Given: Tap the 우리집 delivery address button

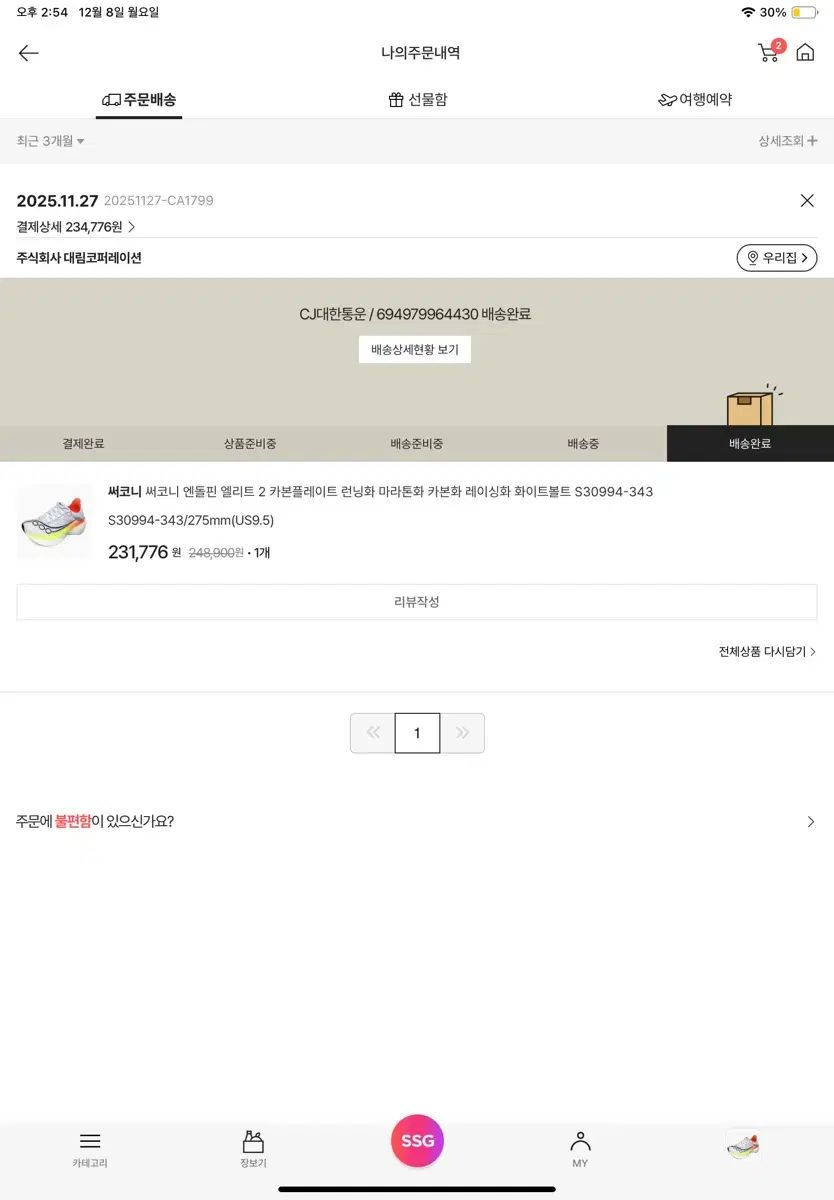Looking at the screenshot, I should 777,258.
